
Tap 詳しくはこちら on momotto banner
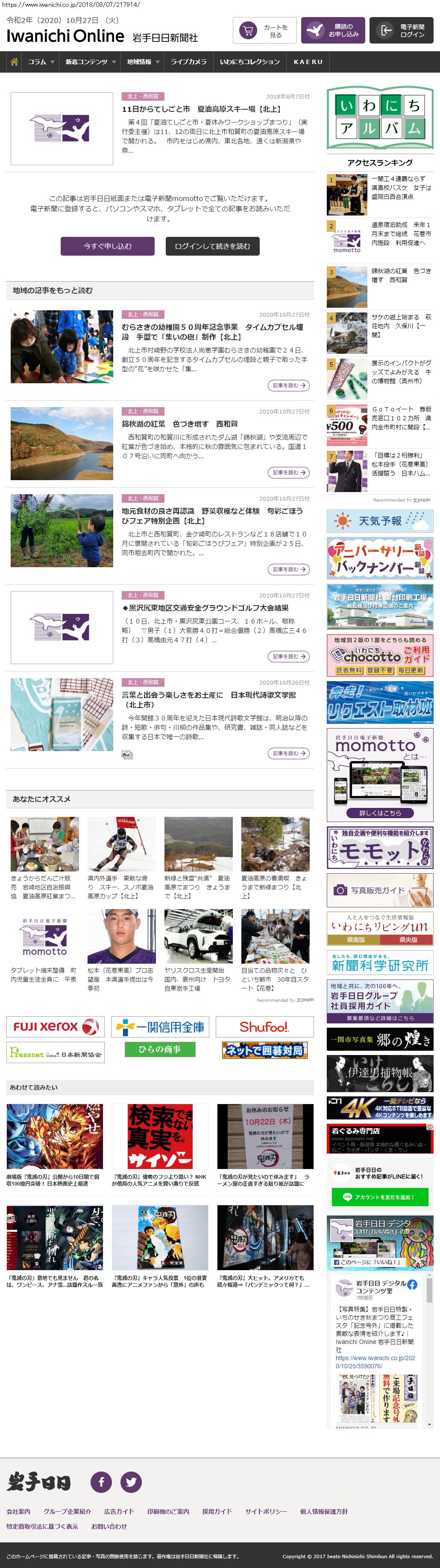pyautogui.click(x=380, y=813)
